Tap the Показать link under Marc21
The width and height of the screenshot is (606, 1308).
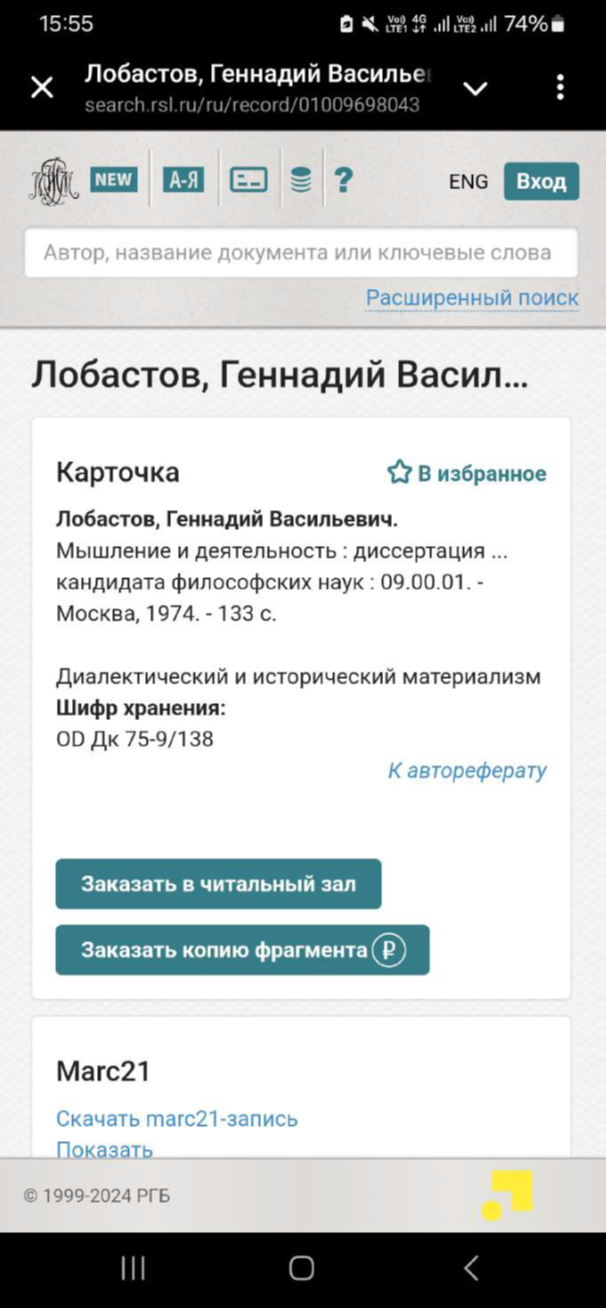(104, 1149)
